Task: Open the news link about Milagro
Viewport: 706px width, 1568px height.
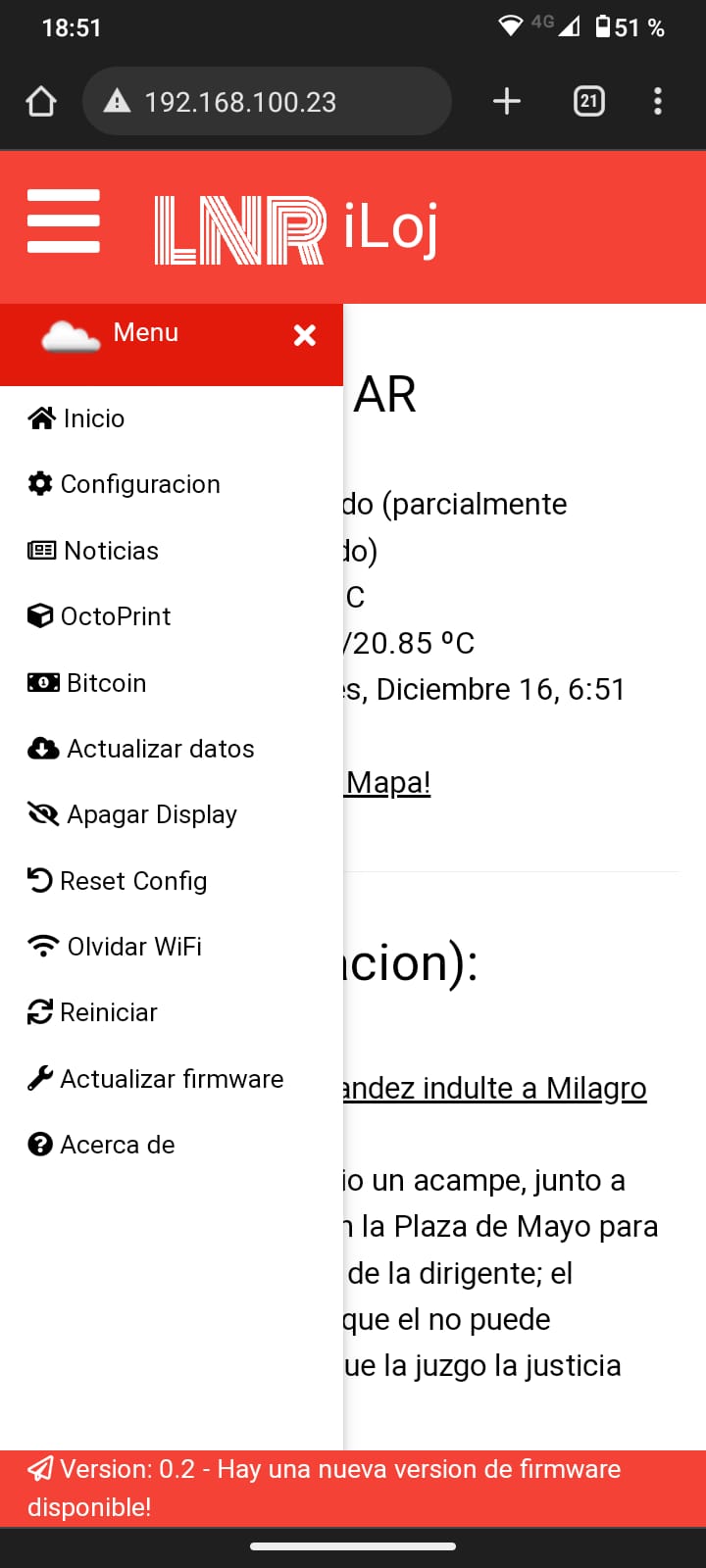Action: tap(494, 1088)
